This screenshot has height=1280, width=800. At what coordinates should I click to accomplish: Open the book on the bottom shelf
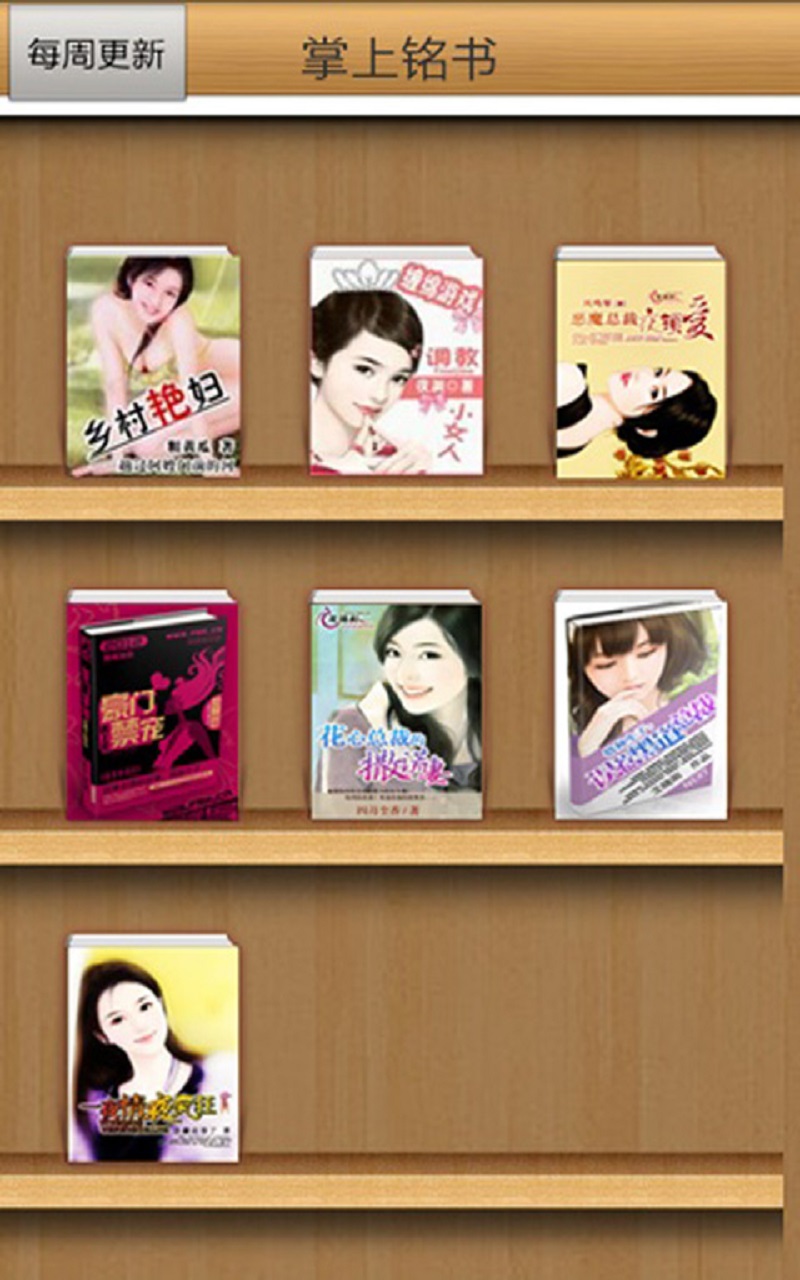pyautogui.click(x=153, y=1050)
